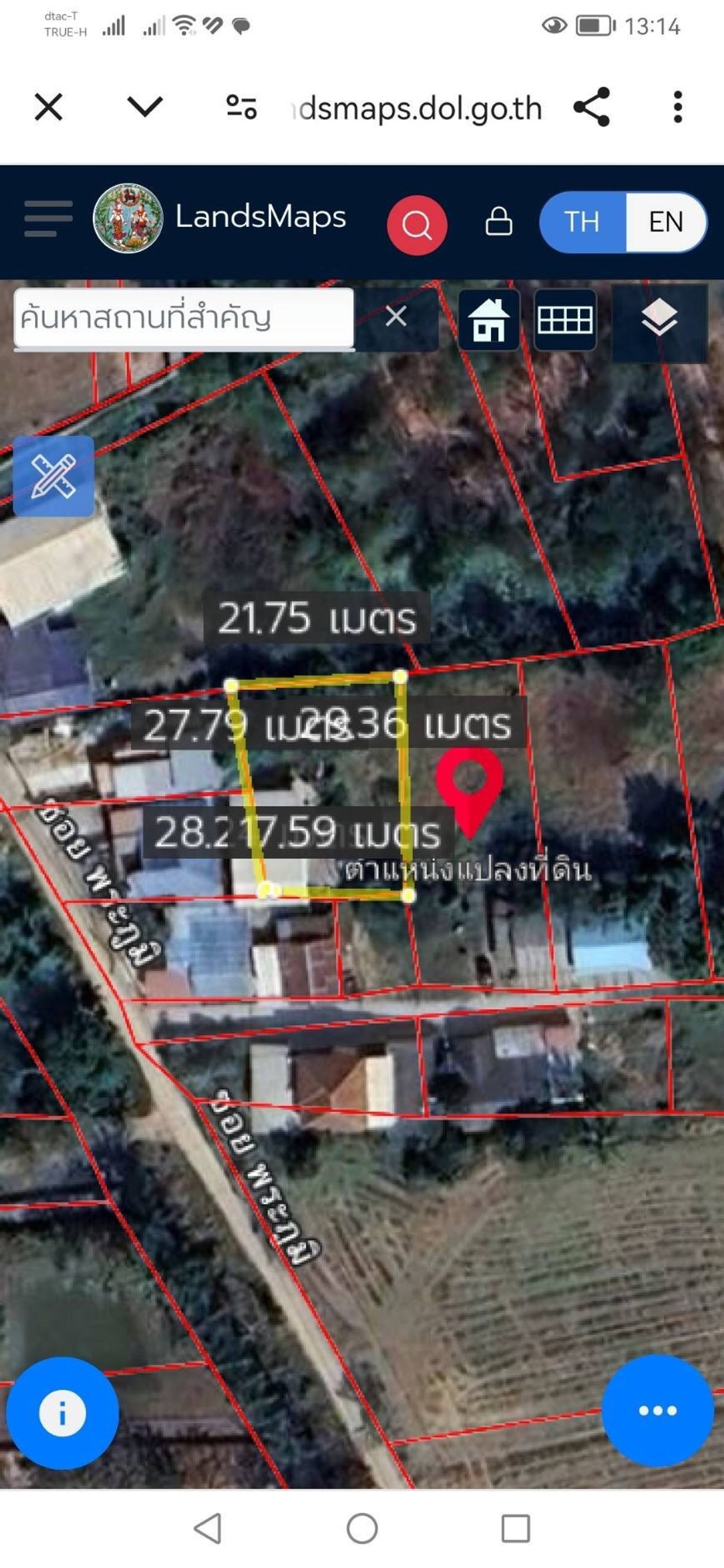The image size is (724, 1568).
Task: Switch language to TH
Action: 581,222
